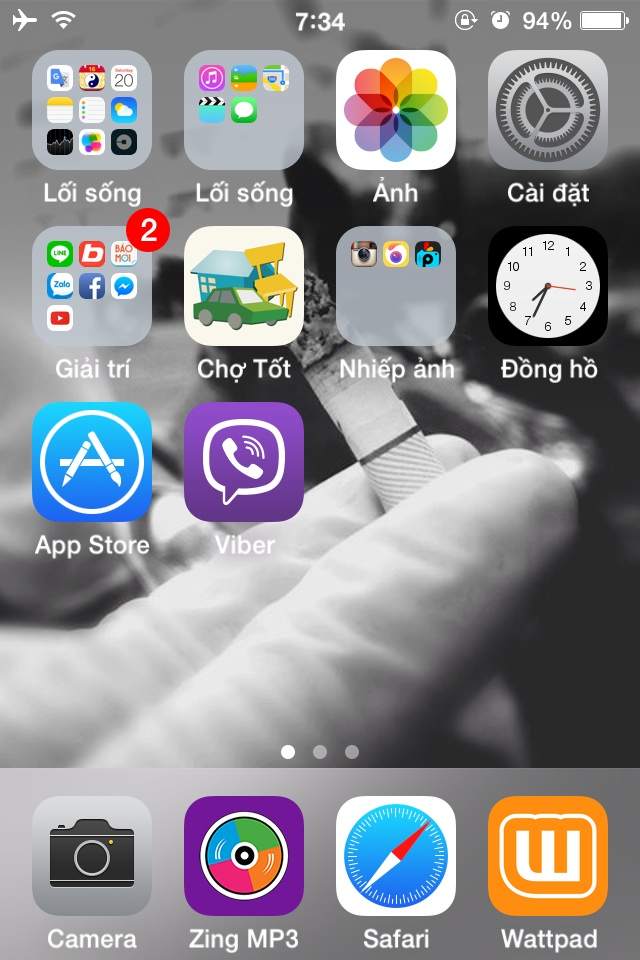Open the Giải trí folder
The height and width of the screenshot is (960, 640).
(92, 286)
